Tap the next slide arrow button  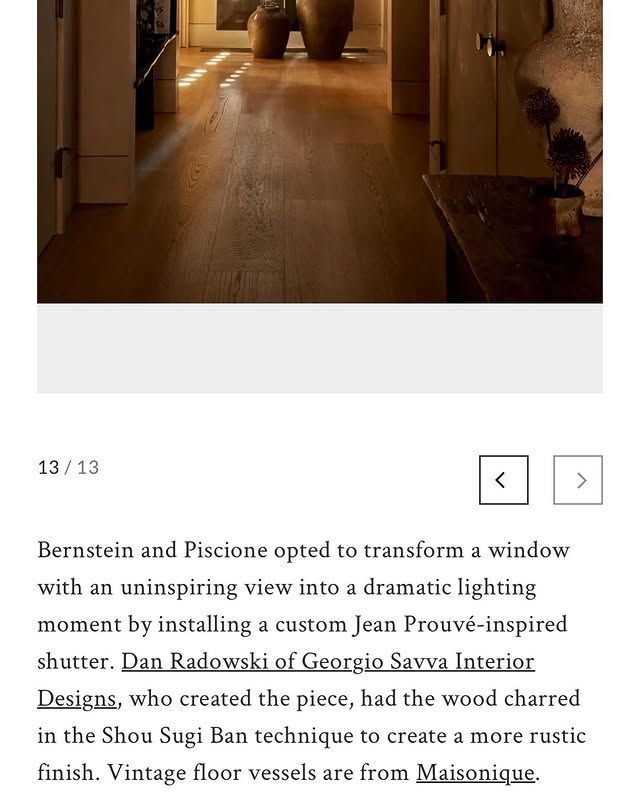pos(578,480)
